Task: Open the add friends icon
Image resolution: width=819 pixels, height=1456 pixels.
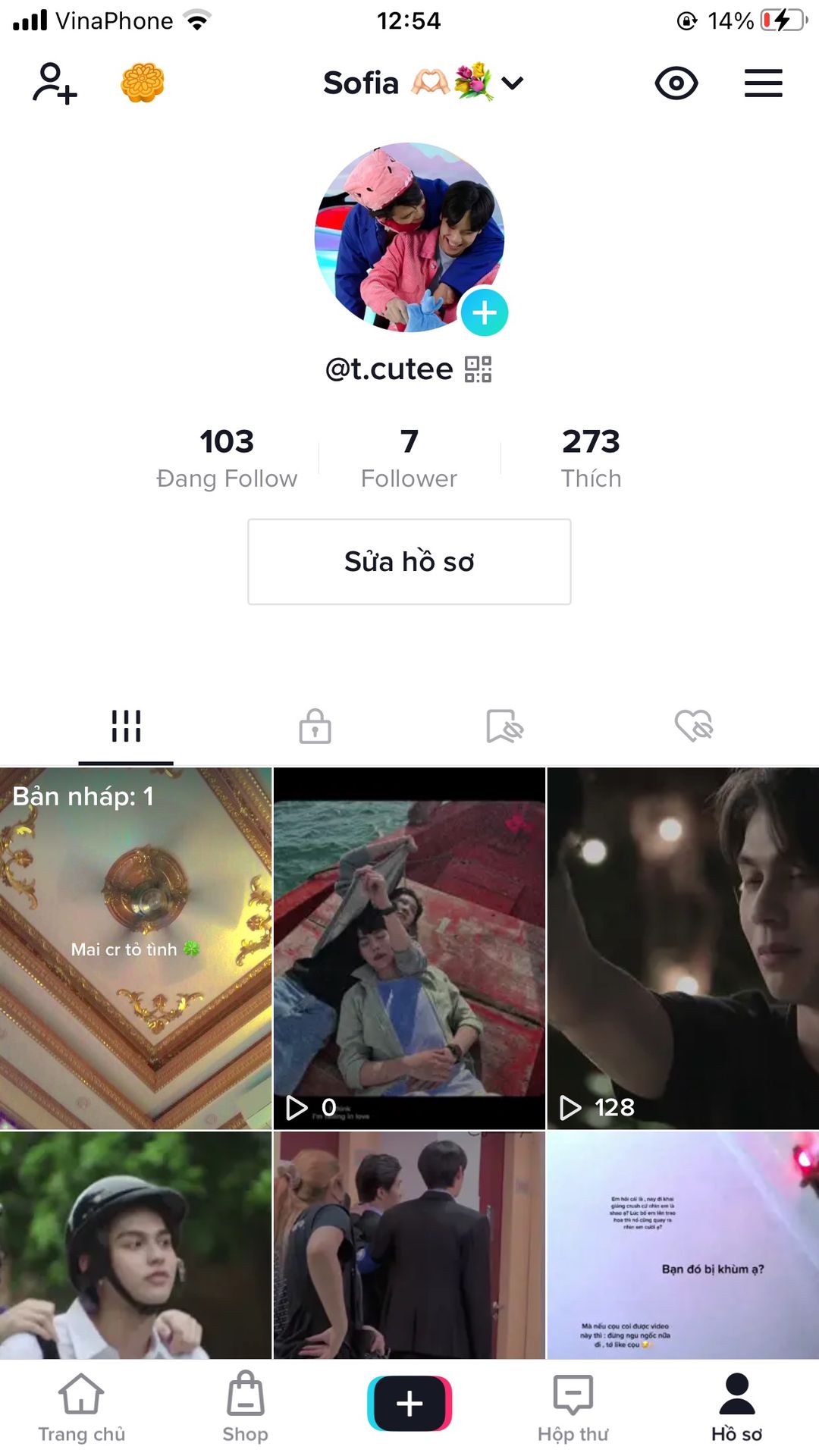Action: (55, 83)
